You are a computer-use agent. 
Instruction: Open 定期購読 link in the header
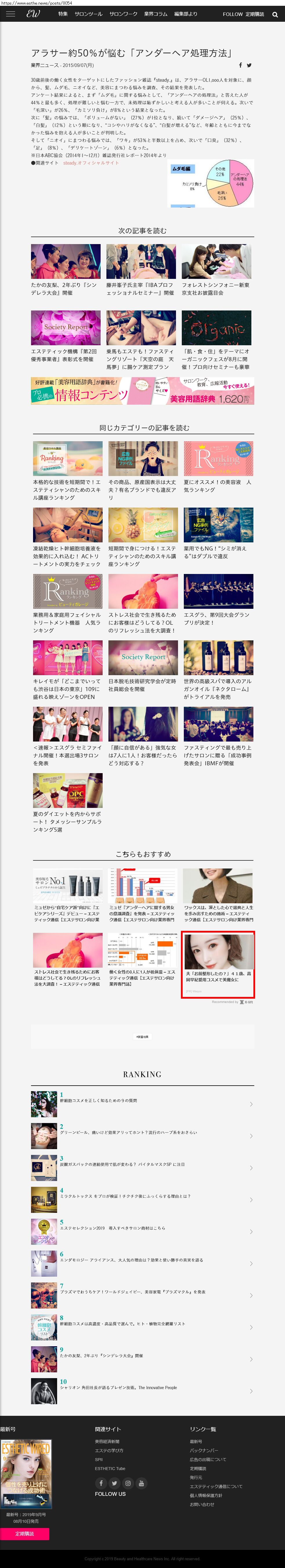pos(255,14)
